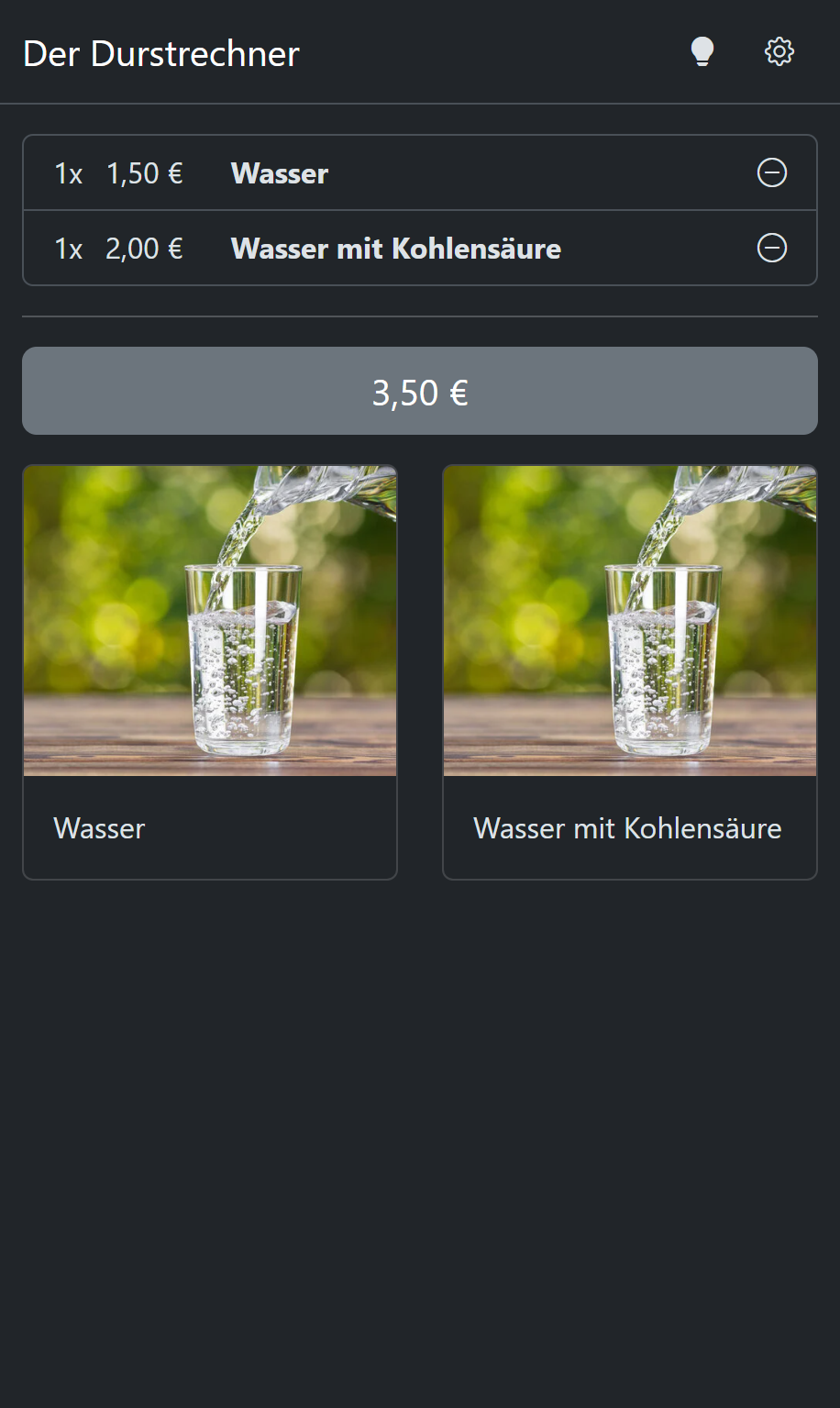Open the settings gear

(779, 51)
